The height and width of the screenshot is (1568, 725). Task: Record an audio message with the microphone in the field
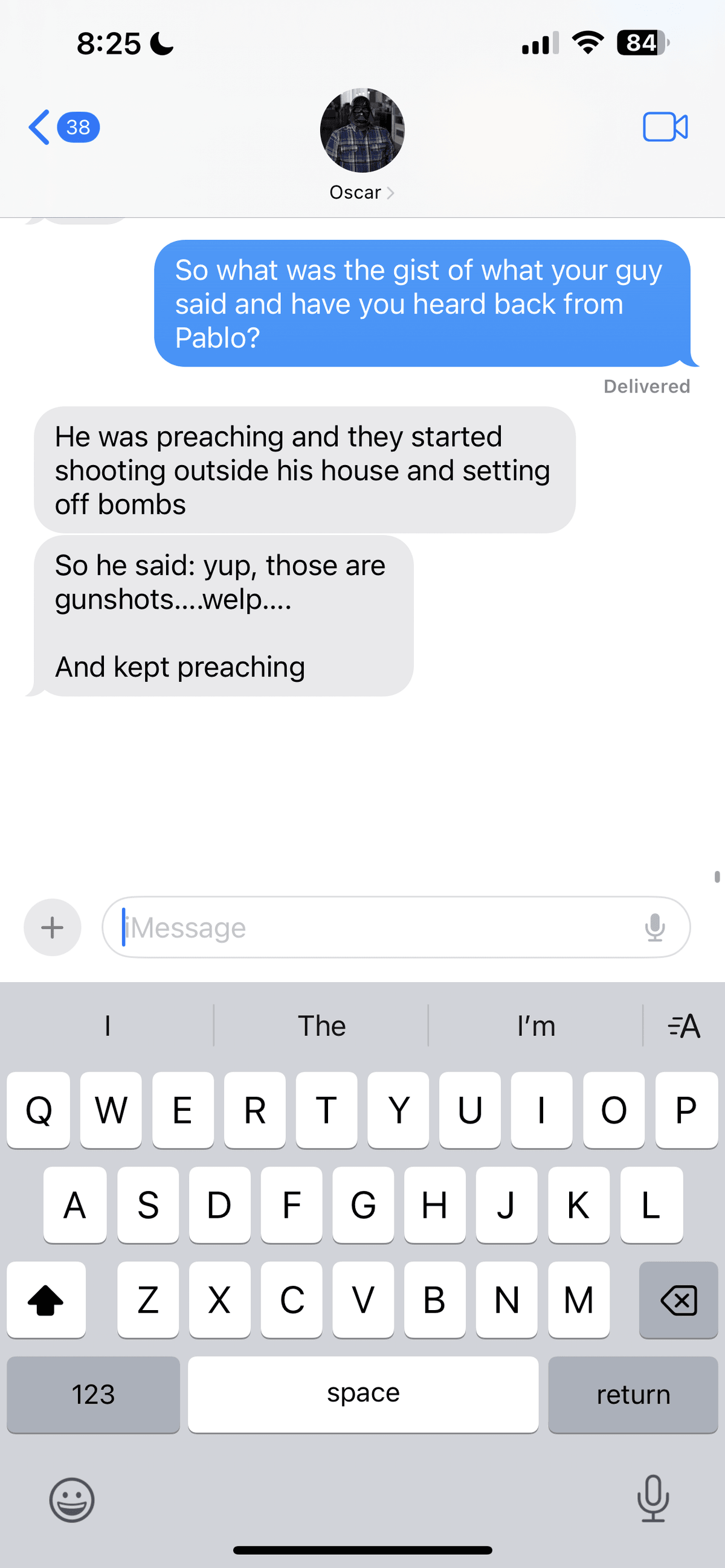[x=654, y=927]
